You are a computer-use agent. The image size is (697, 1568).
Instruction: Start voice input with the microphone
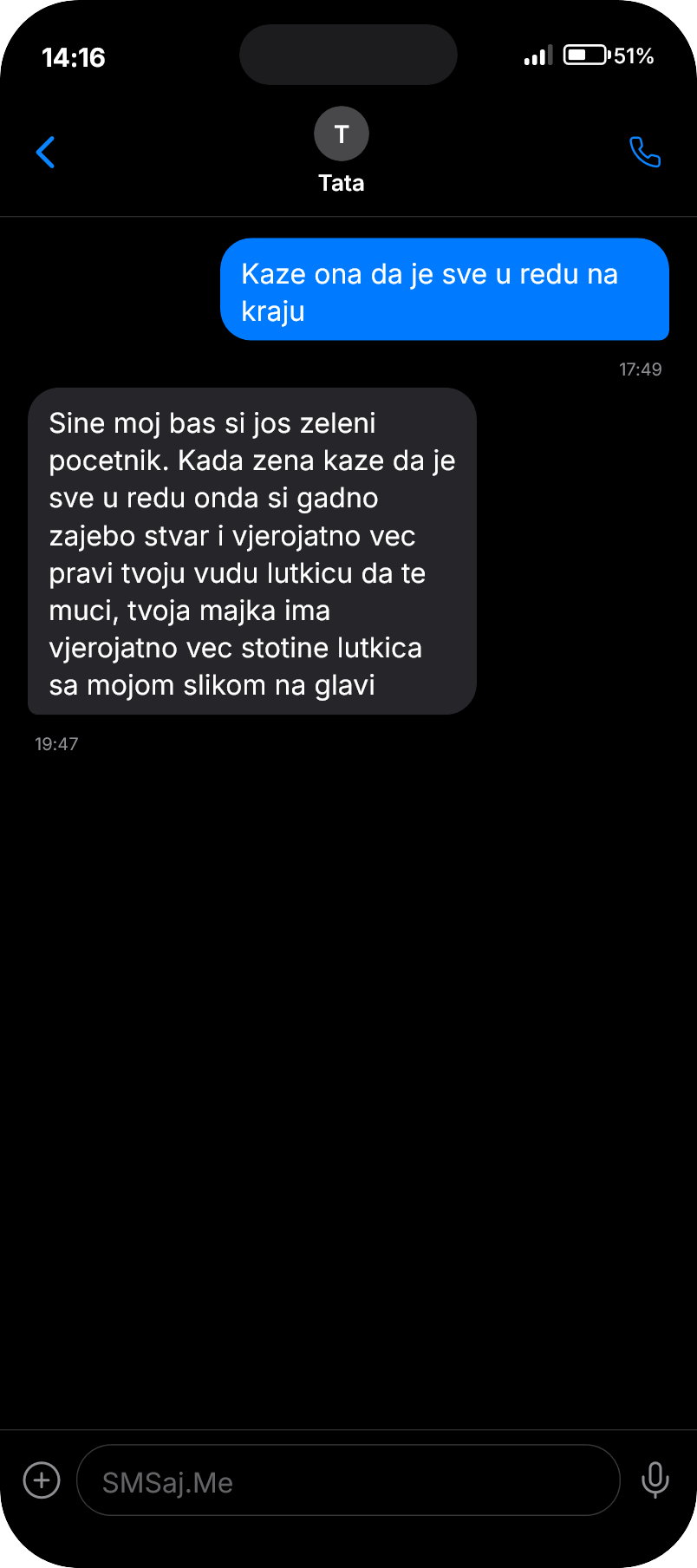[x=655, y=1480]
